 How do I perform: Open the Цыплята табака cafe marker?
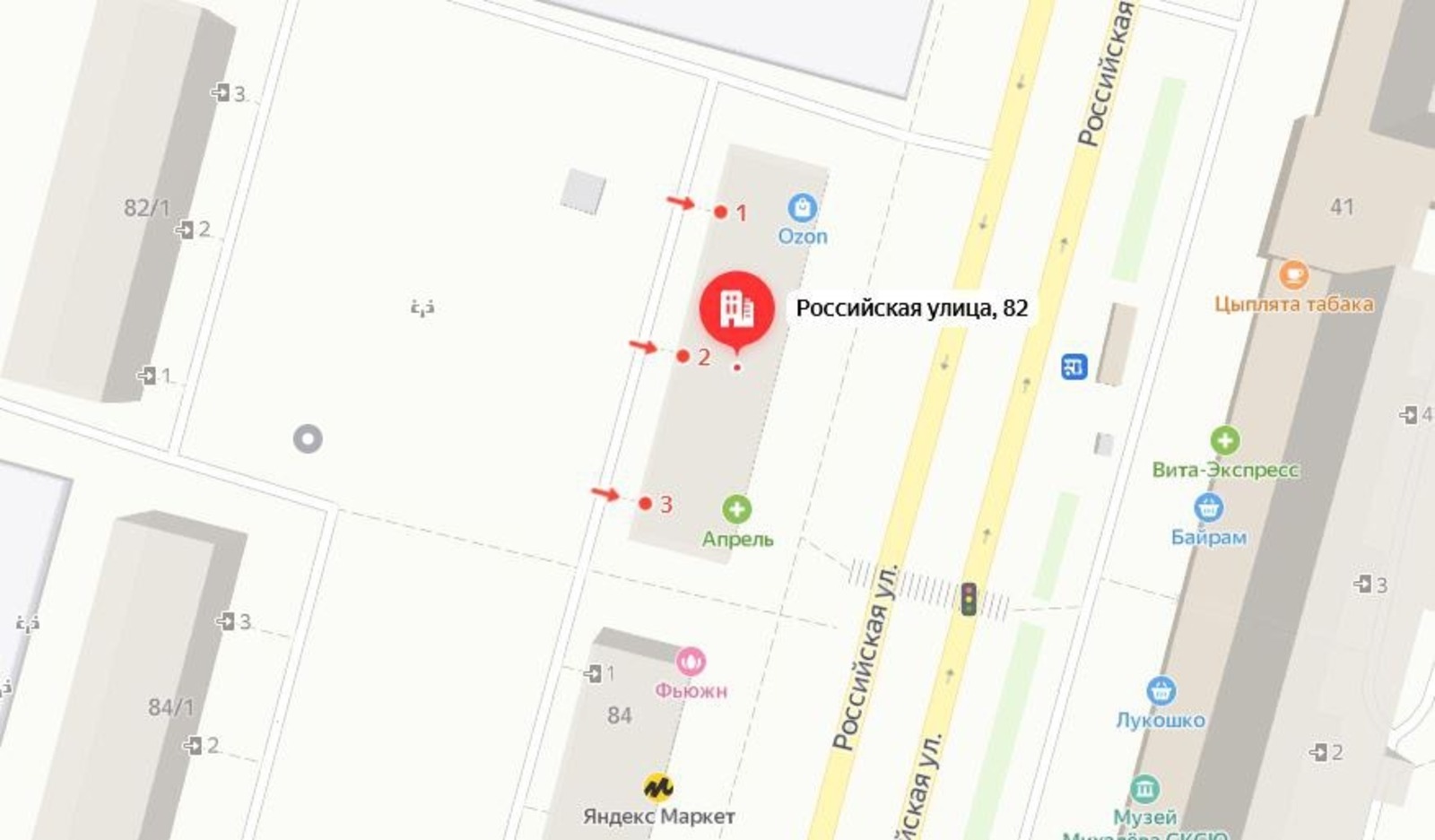[1293, 275]
